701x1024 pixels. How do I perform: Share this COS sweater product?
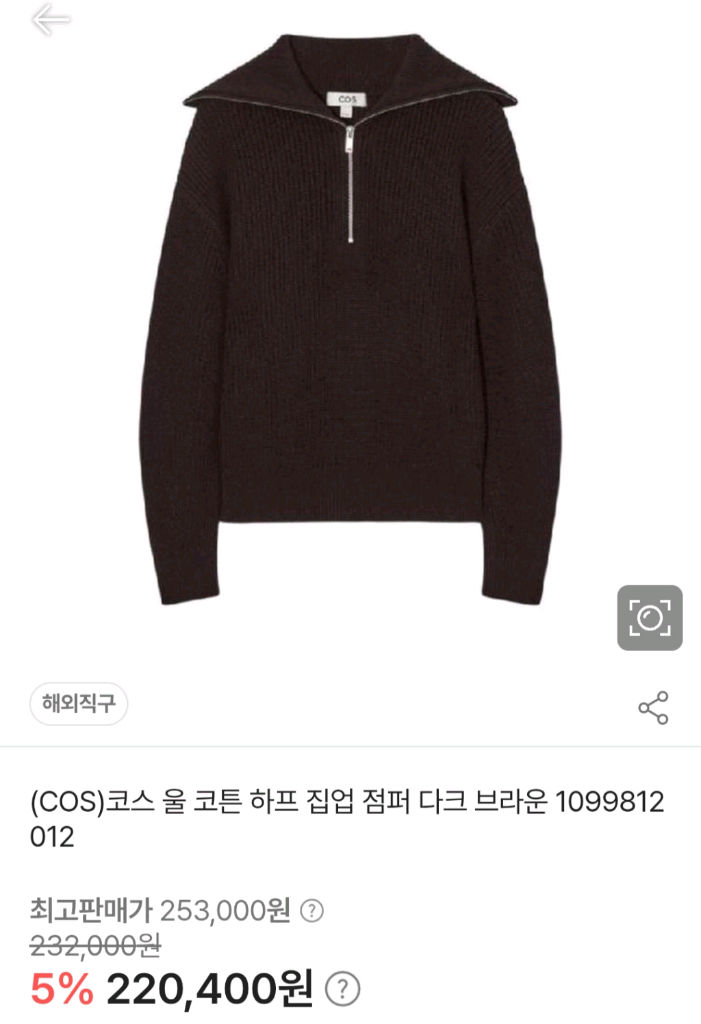(x=653, y=707)
